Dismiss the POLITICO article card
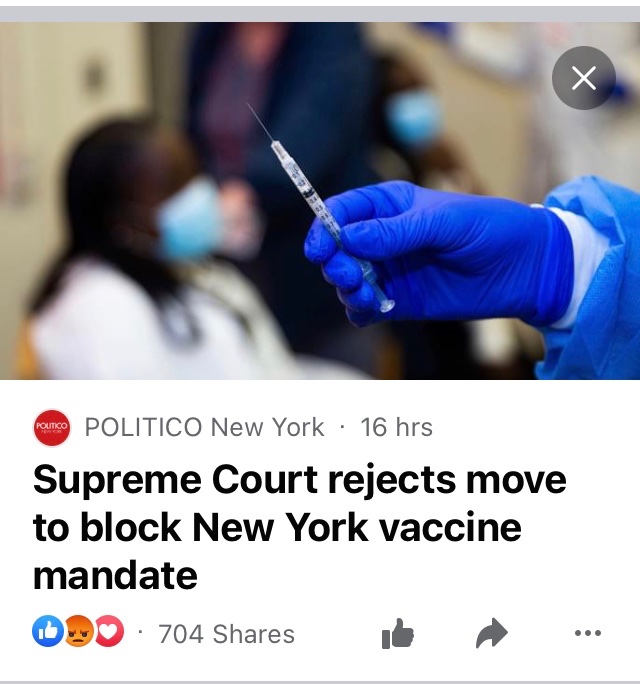 pyautogui.click(x=583, y=78)
